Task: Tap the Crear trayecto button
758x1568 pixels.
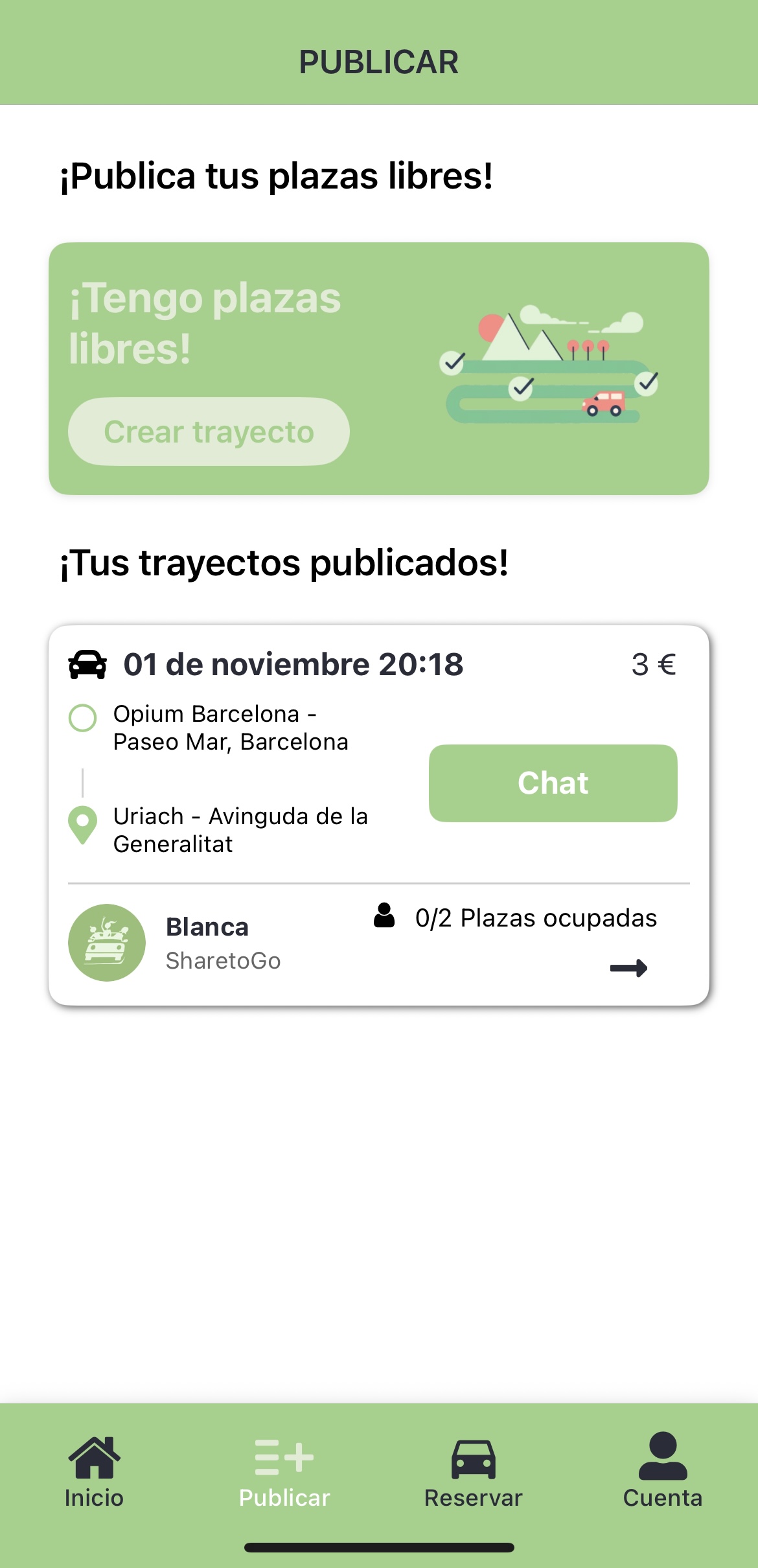Action: coord(209,432)
